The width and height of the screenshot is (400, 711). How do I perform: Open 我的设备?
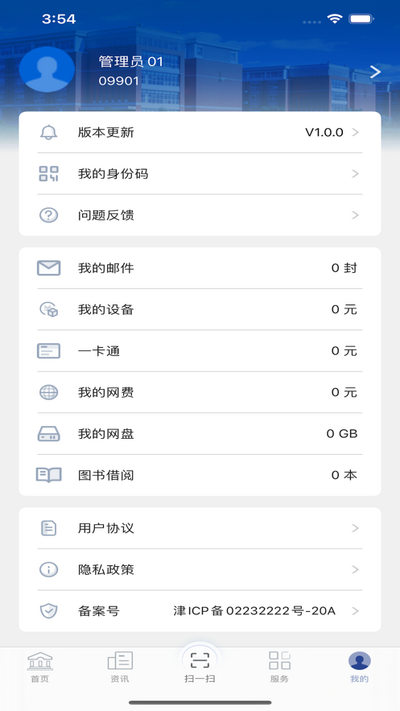point(200,309)
